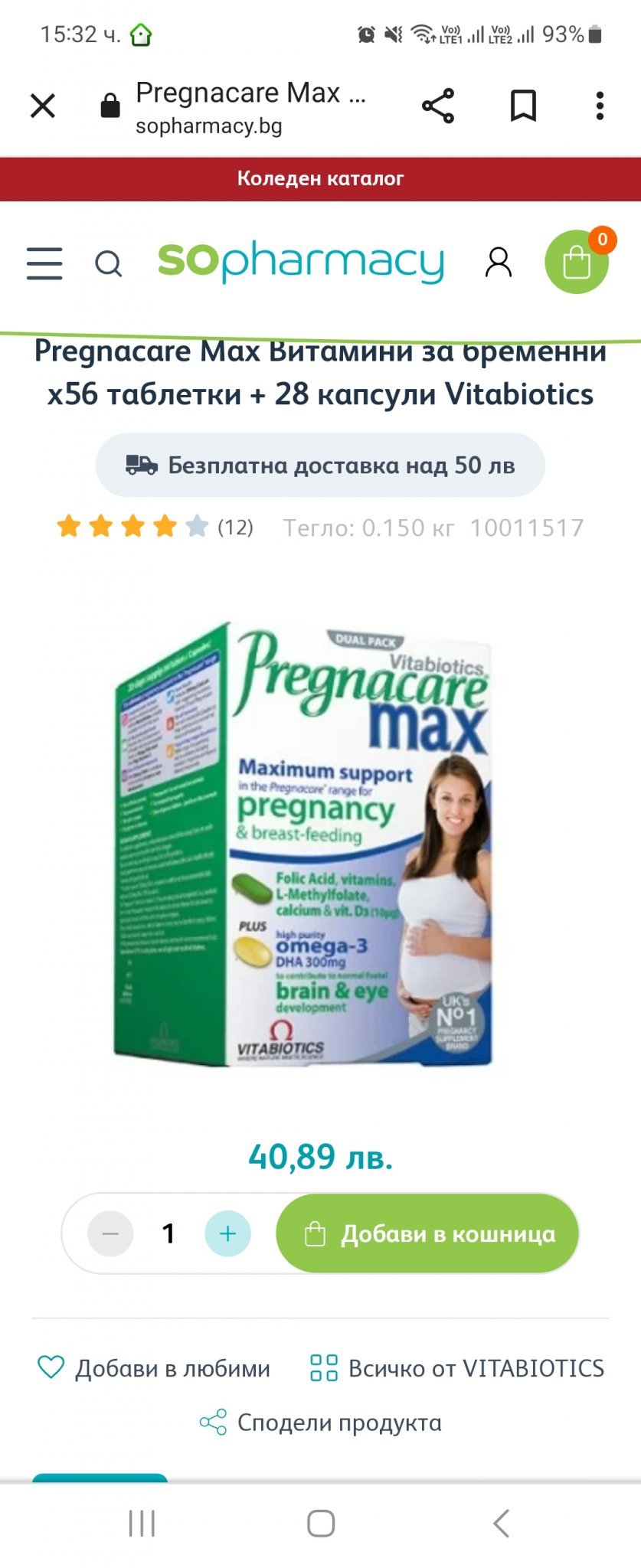
Task: Open the star rating reviews
Action: point(154,527)
